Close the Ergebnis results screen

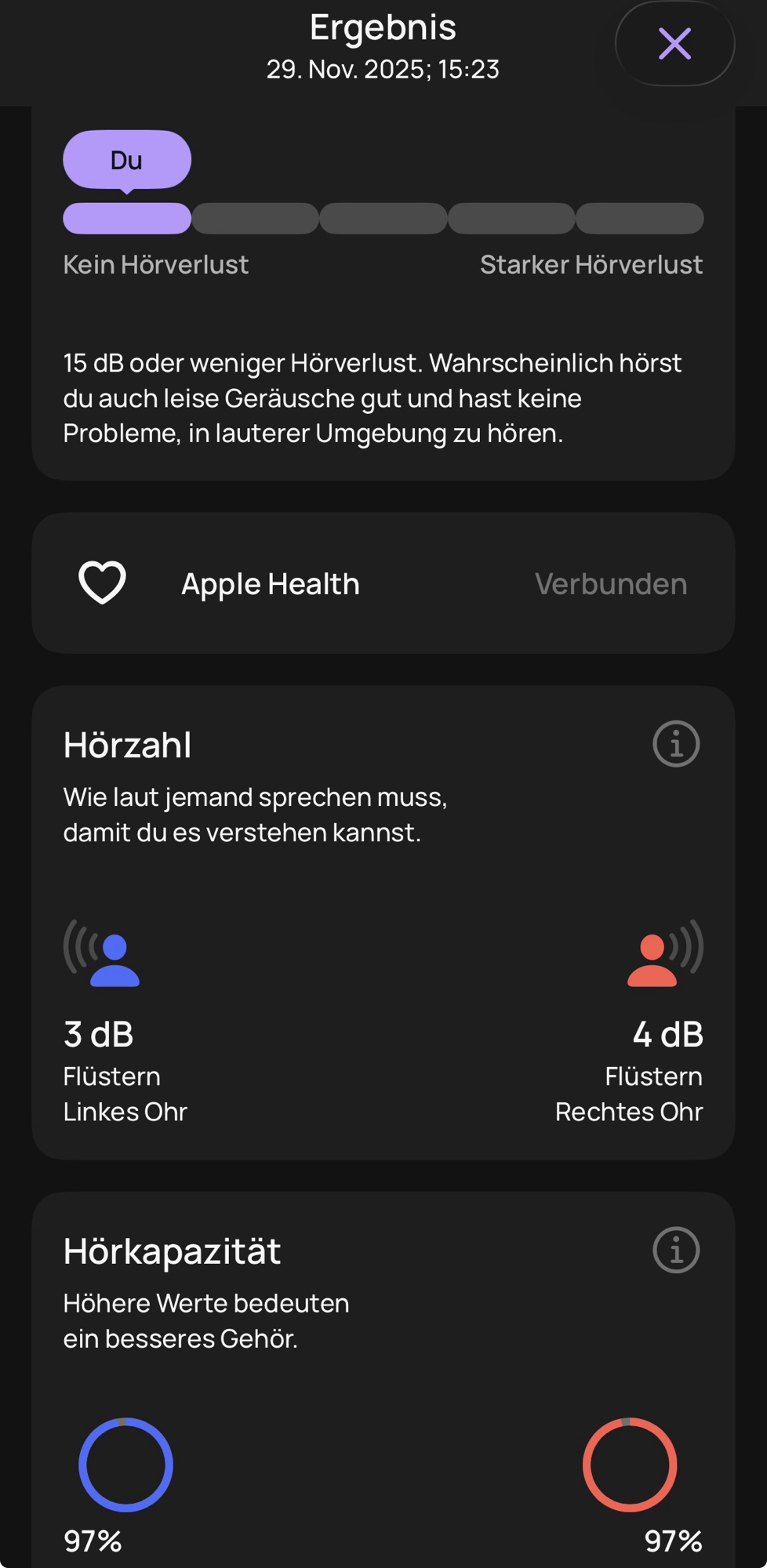pyautogui.click(x=674, y=44)
